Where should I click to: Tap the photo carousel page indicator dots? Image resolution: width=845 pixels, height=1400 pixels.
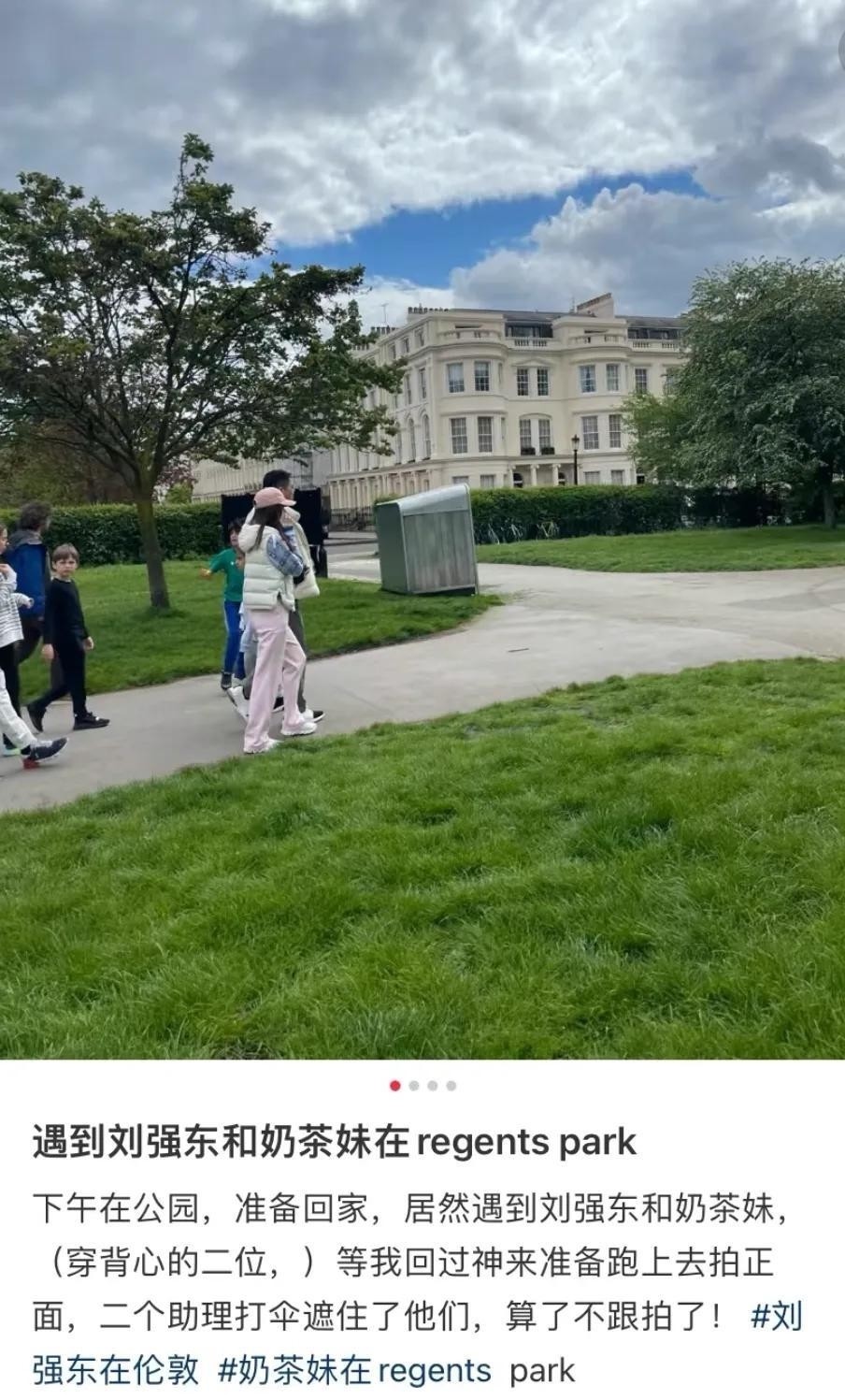(x=422, y=1086)
